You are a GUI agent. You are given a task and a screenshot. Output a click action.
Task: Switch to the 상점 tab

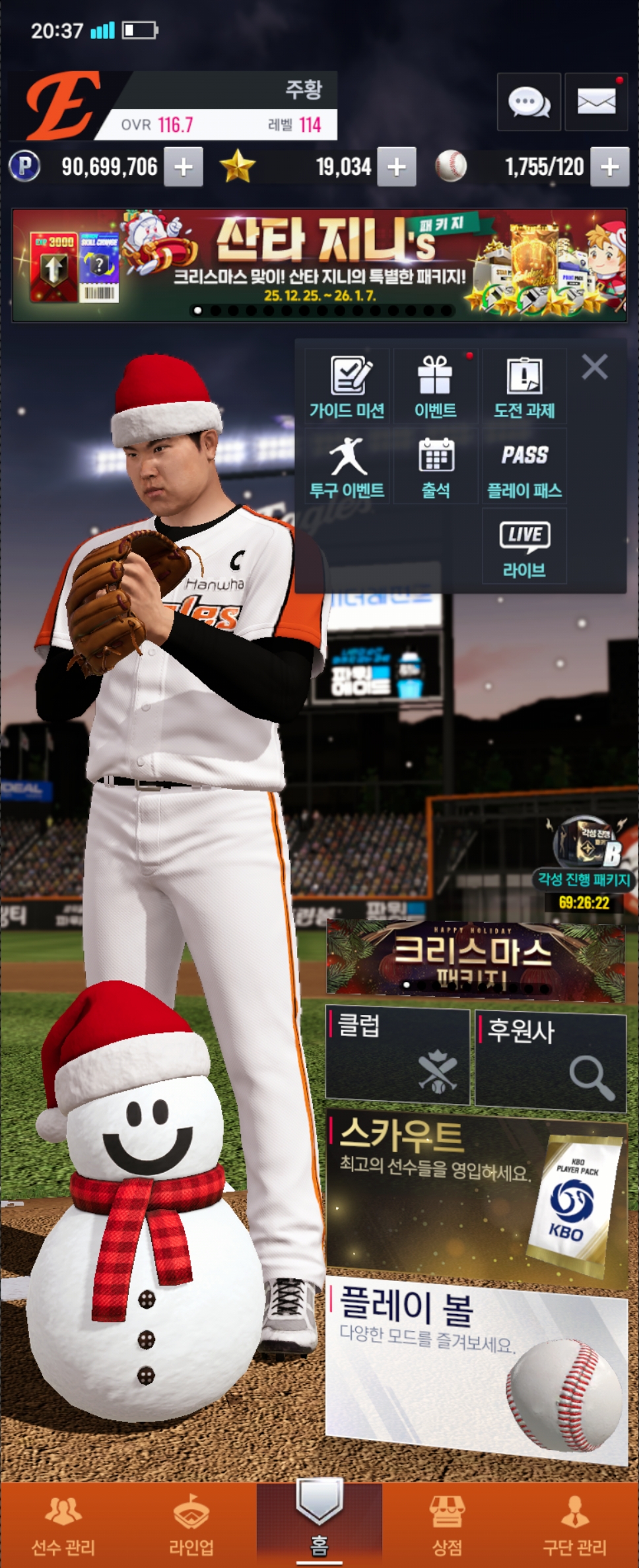click(x=447, y=1526)
